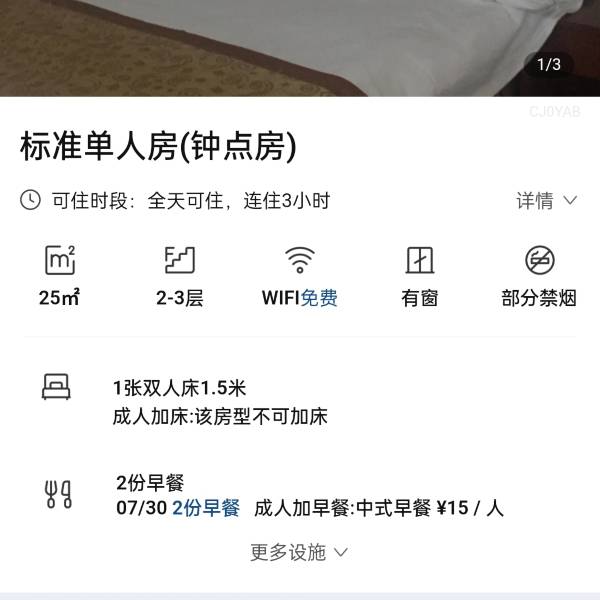Expand the 详情 details dropdown
This screenshot has width=600, height=600.
pyautogui.click(x=546, y=201)
